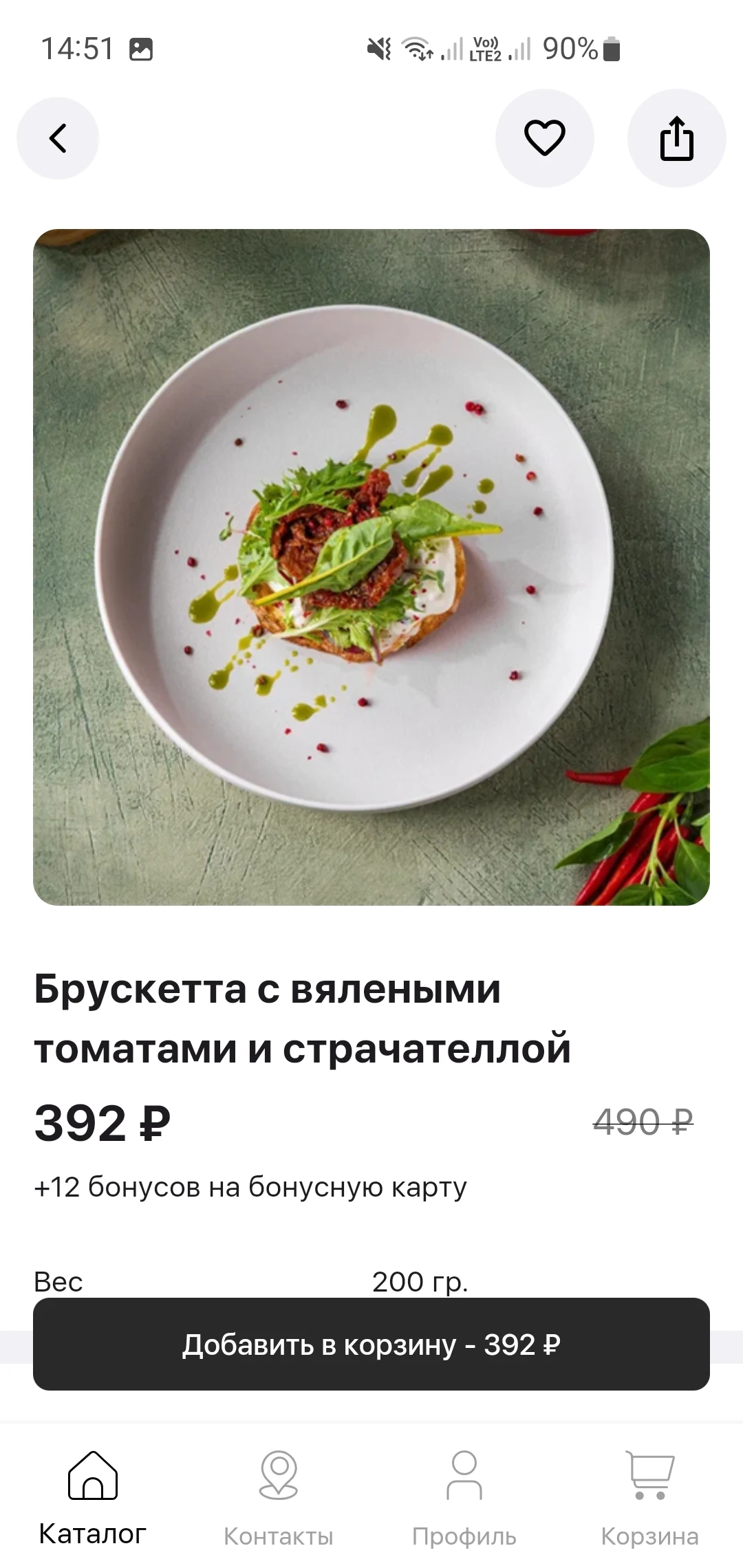Tap Добавить в корзину - 392 ₽ button
Viewport: 743px width, 1568px height.
click(371, 1344)
